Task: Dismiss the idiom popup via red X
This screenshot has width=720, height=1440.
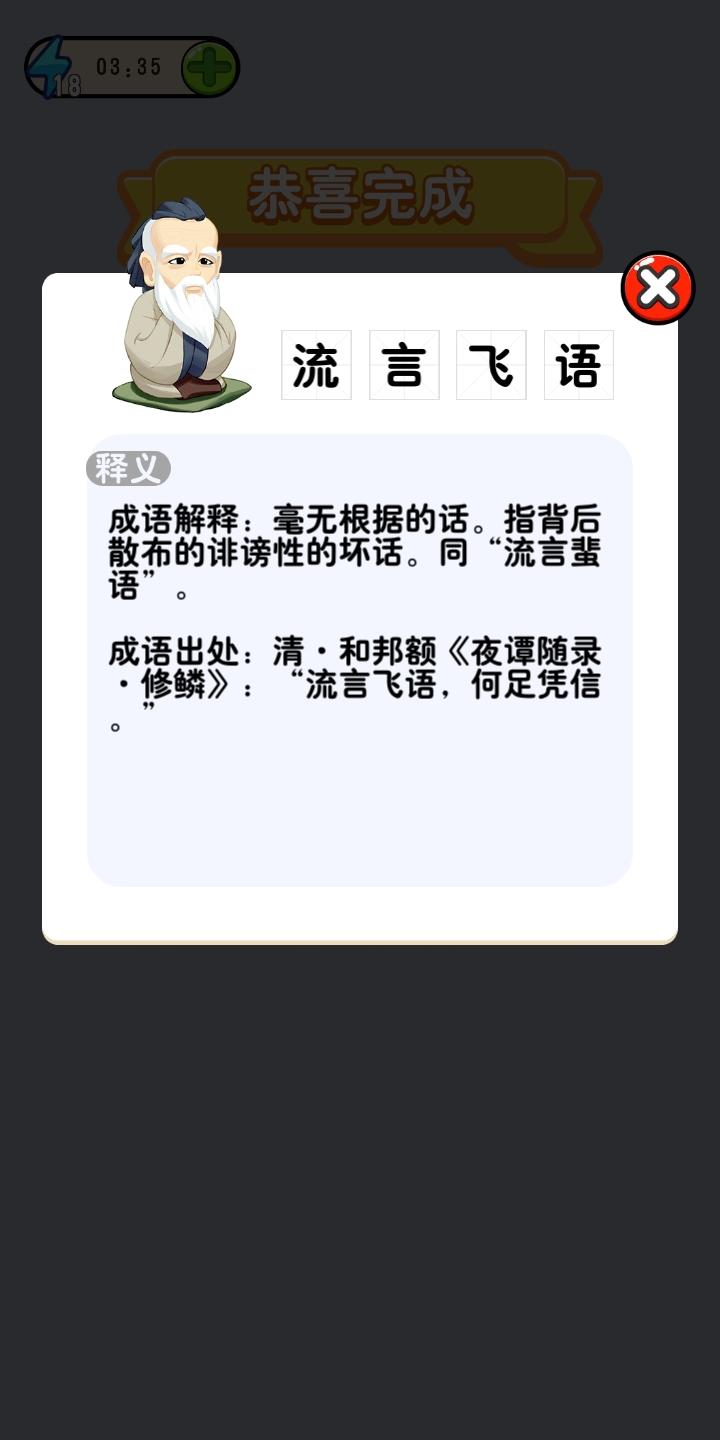Action: [657, 287]
